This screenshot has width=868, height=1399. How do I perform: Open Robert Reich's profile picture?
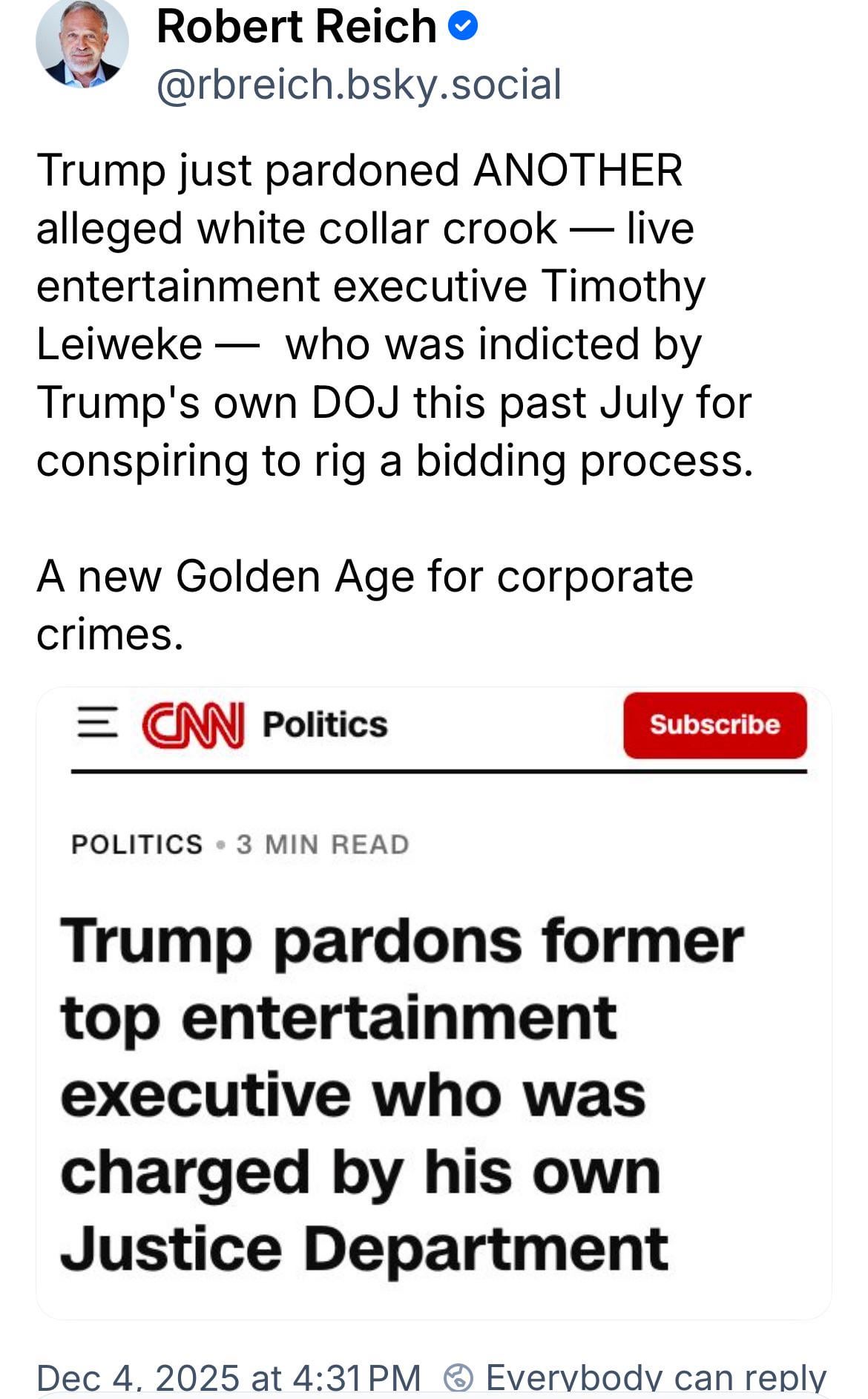click(82, 43)
